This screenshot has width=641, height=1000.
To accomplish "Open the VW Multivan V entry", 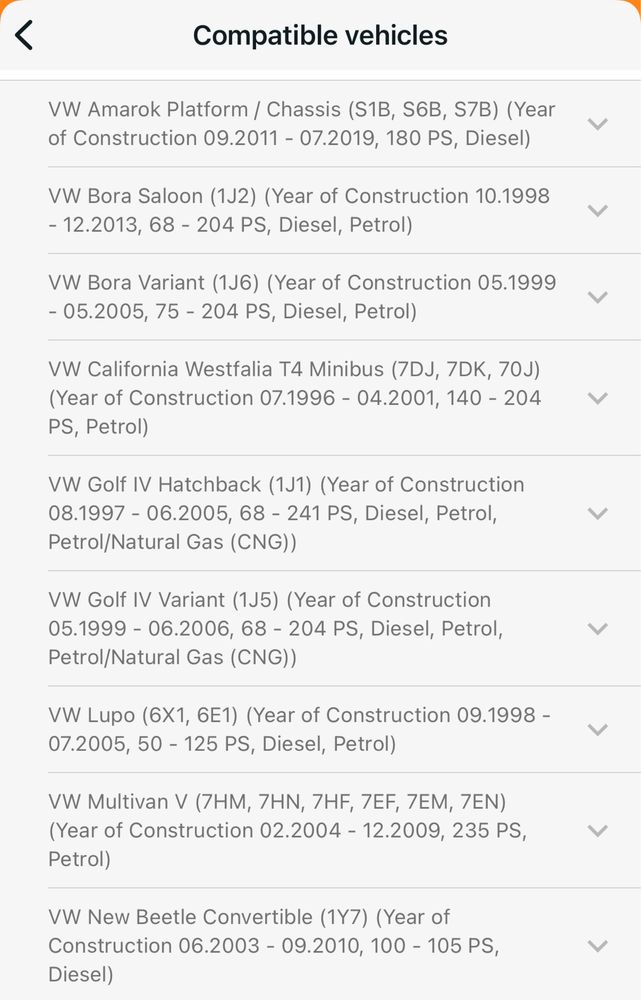I will pyautogui.click(x=598, y=830).
